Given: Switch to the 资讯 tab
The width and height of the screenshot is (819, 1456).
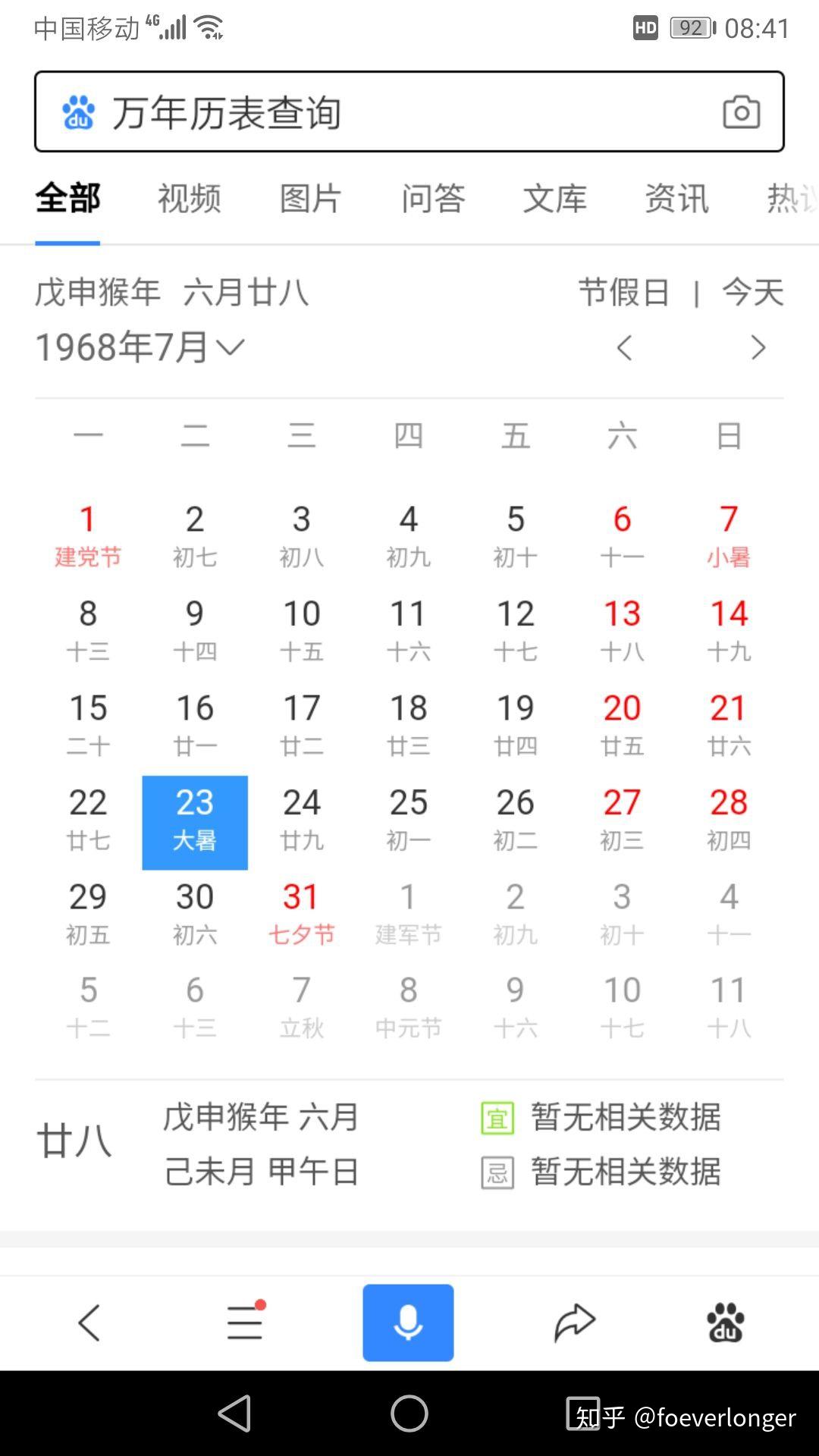Looking at the screenshot, I should tap(676, 199).
